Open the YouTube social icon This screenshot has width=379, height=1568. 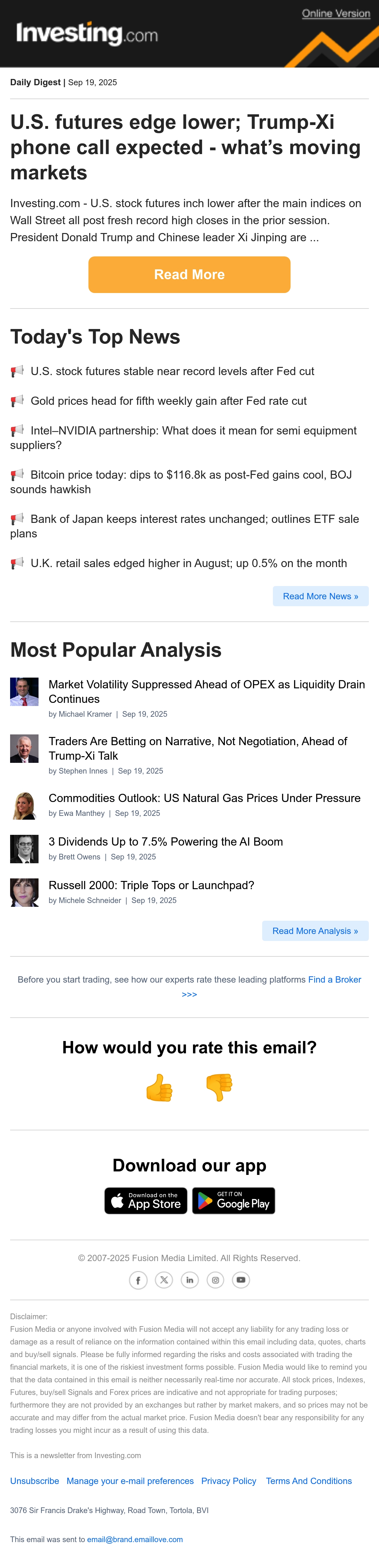click(241, 1279)
